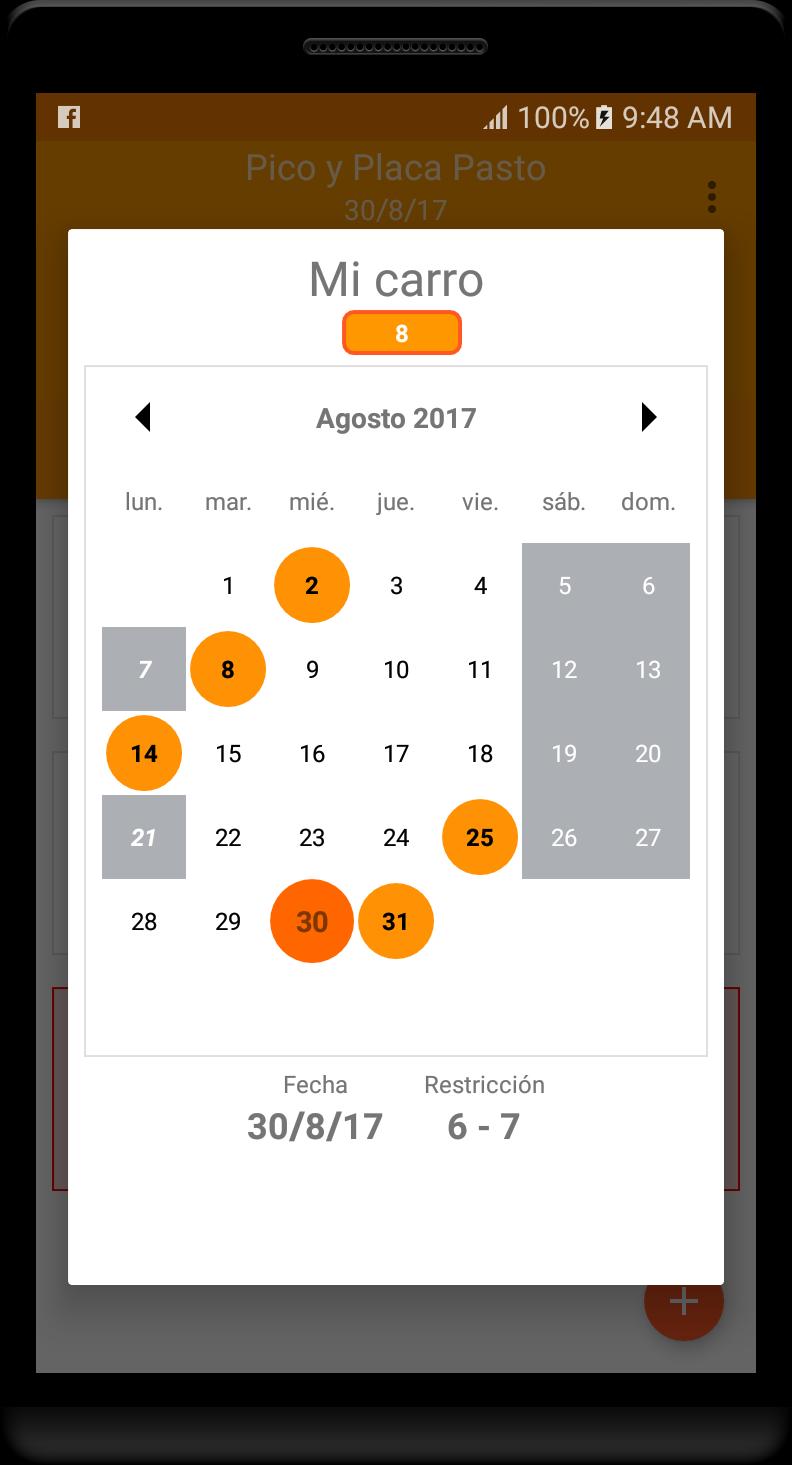
Task: Tap the orange plate number 8 button
Action: 401,333
